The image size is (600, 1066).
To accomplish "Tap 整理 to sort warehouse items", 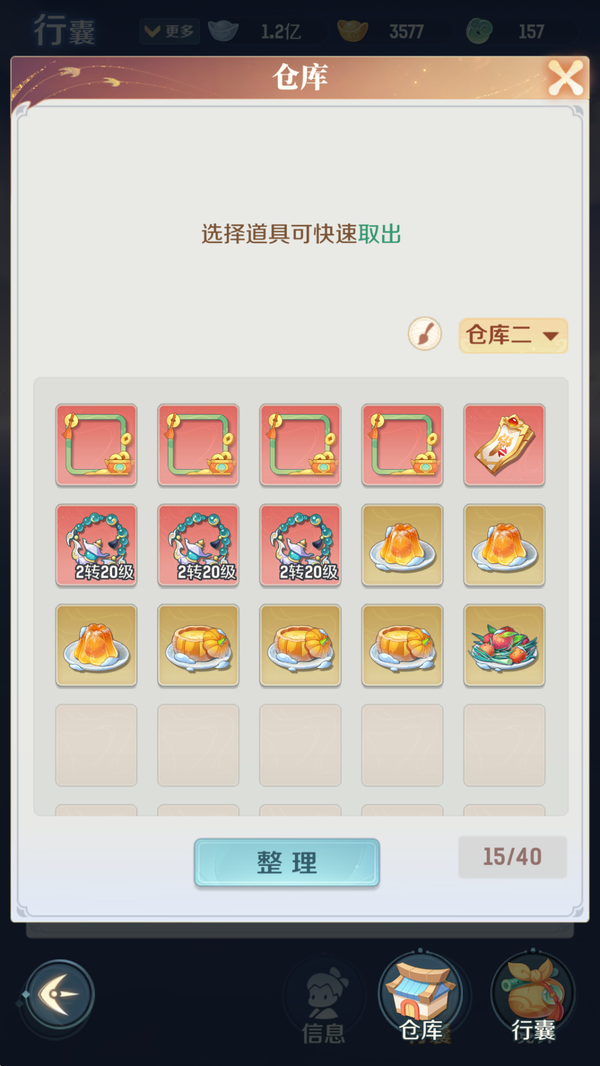I will [287, 863].
